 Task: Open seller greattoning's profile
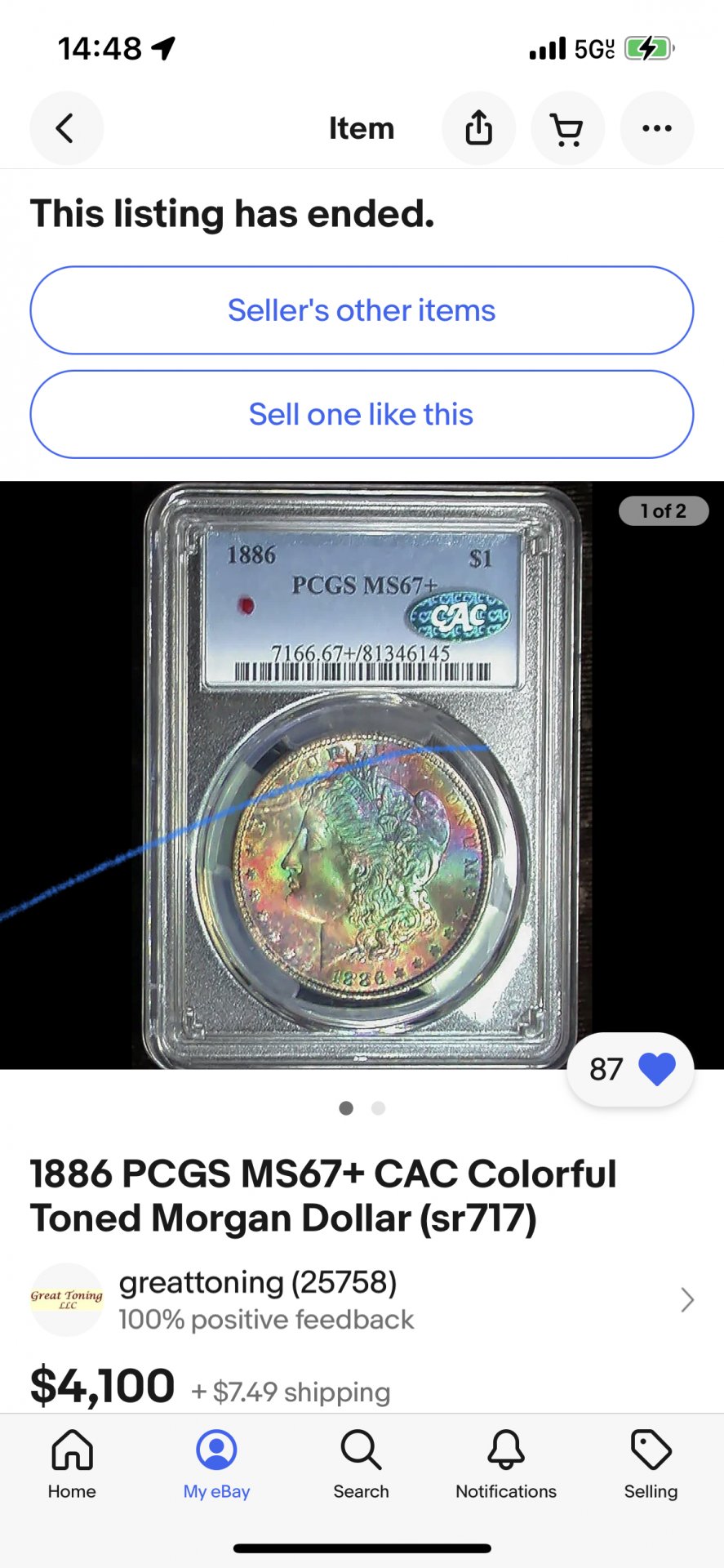362,1299
